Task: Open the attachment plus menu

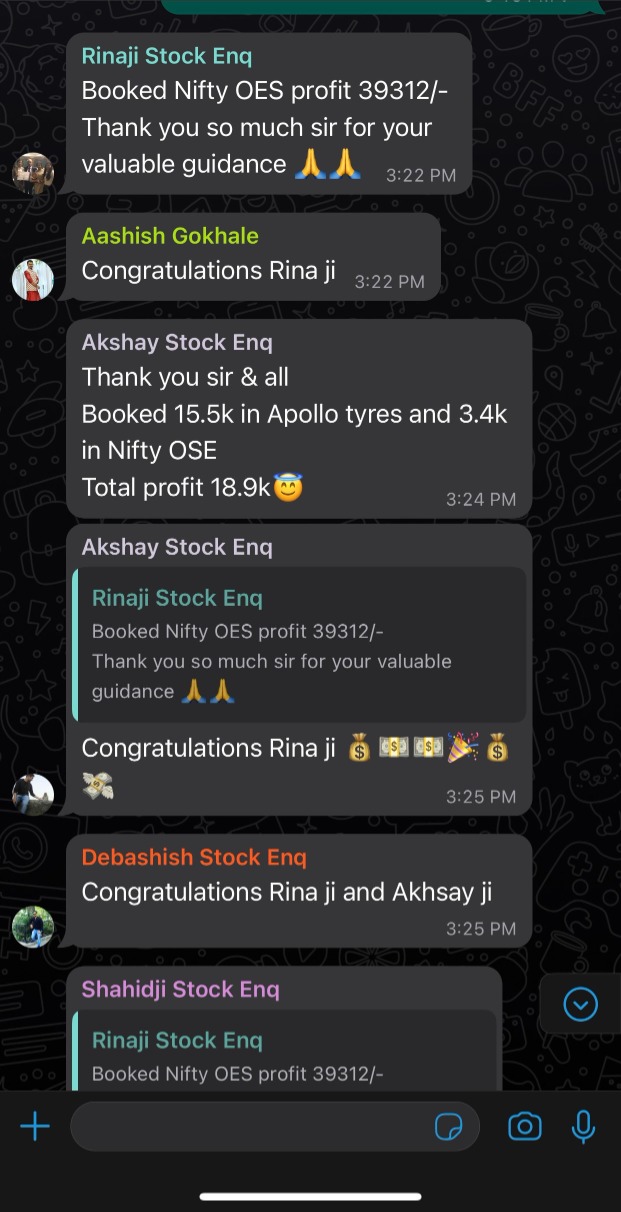Action: point(35,1127)
